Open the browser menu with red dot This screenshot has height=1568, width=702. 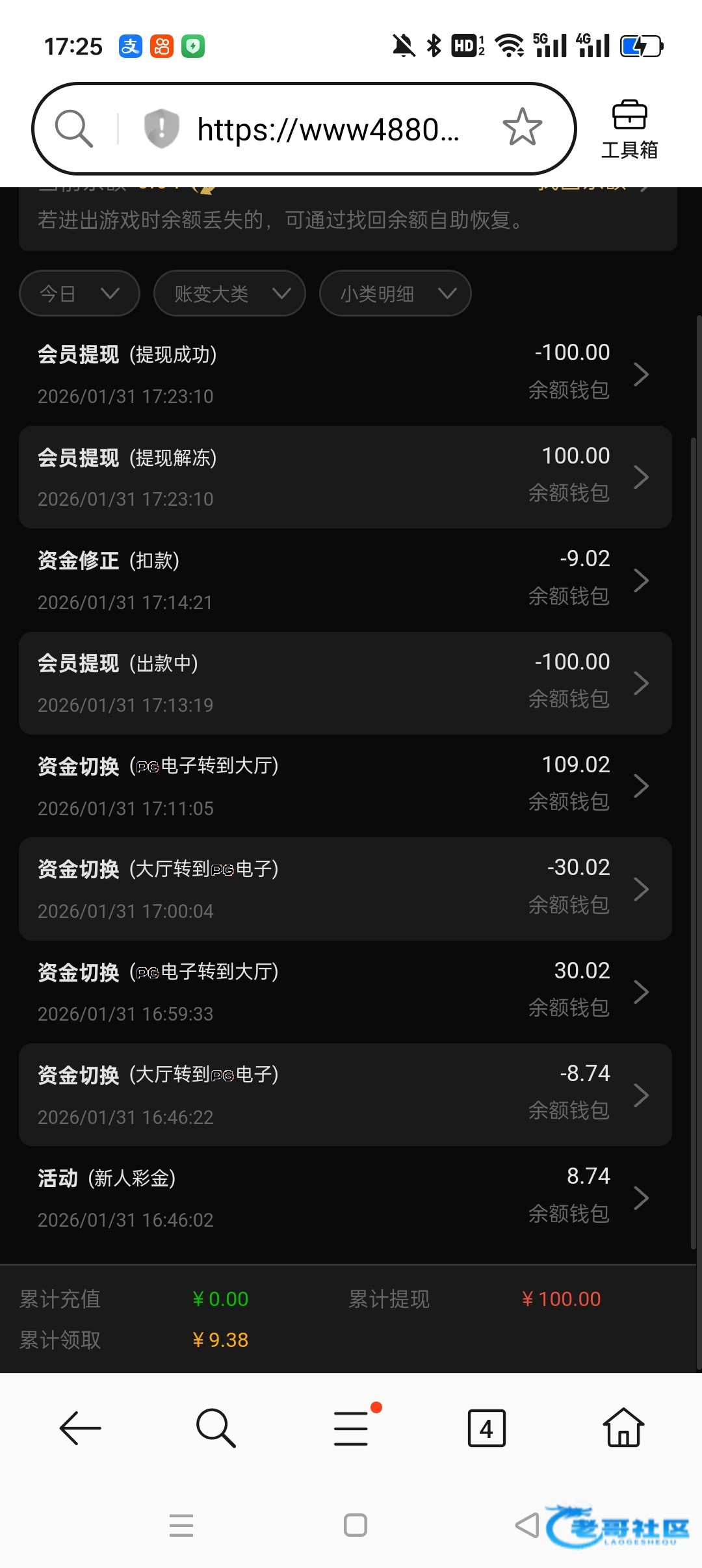pos(352,1427)
